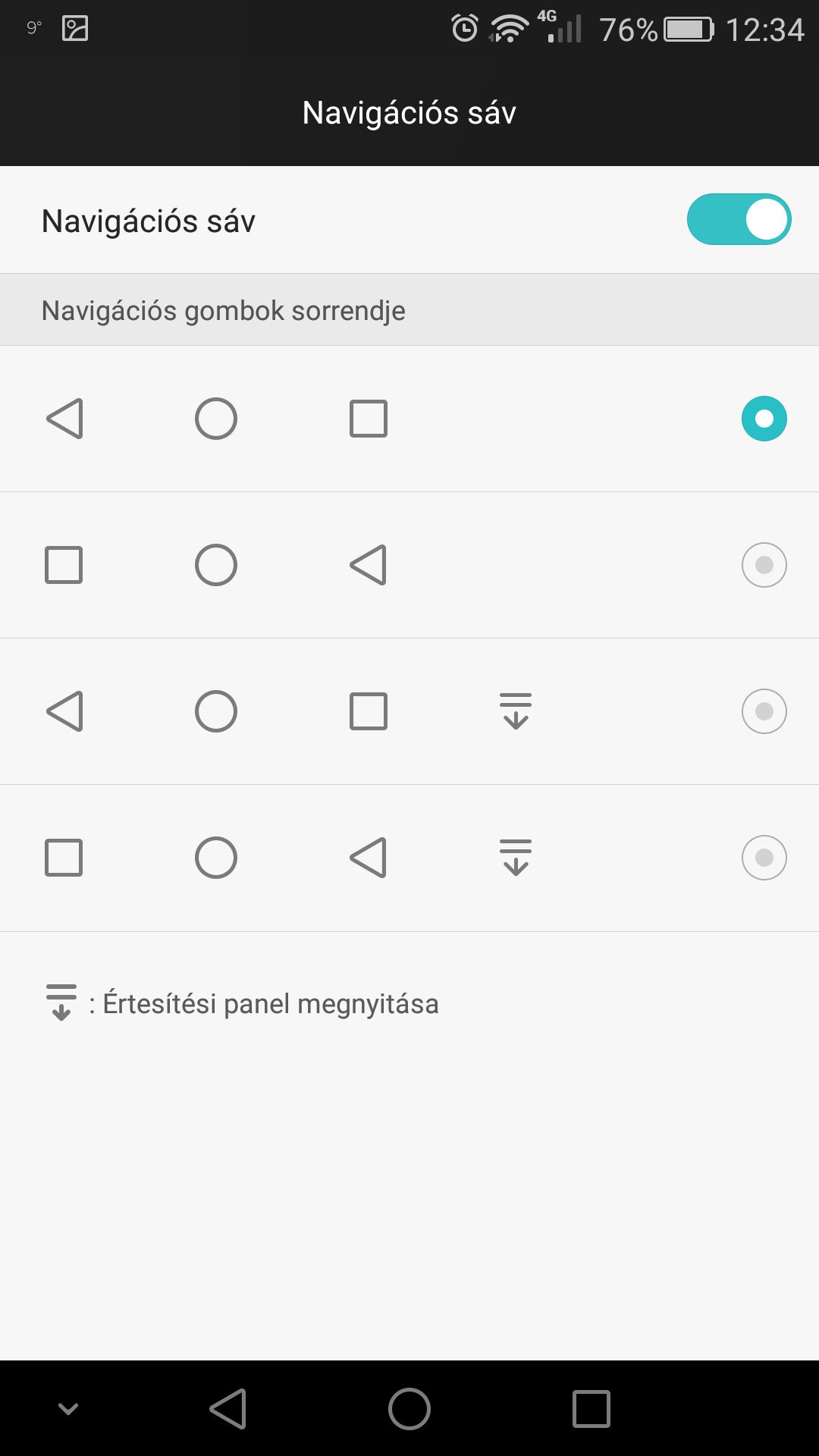Go back using the system back button
This screenshot has width=819, height=1456.
[228, 1409]
